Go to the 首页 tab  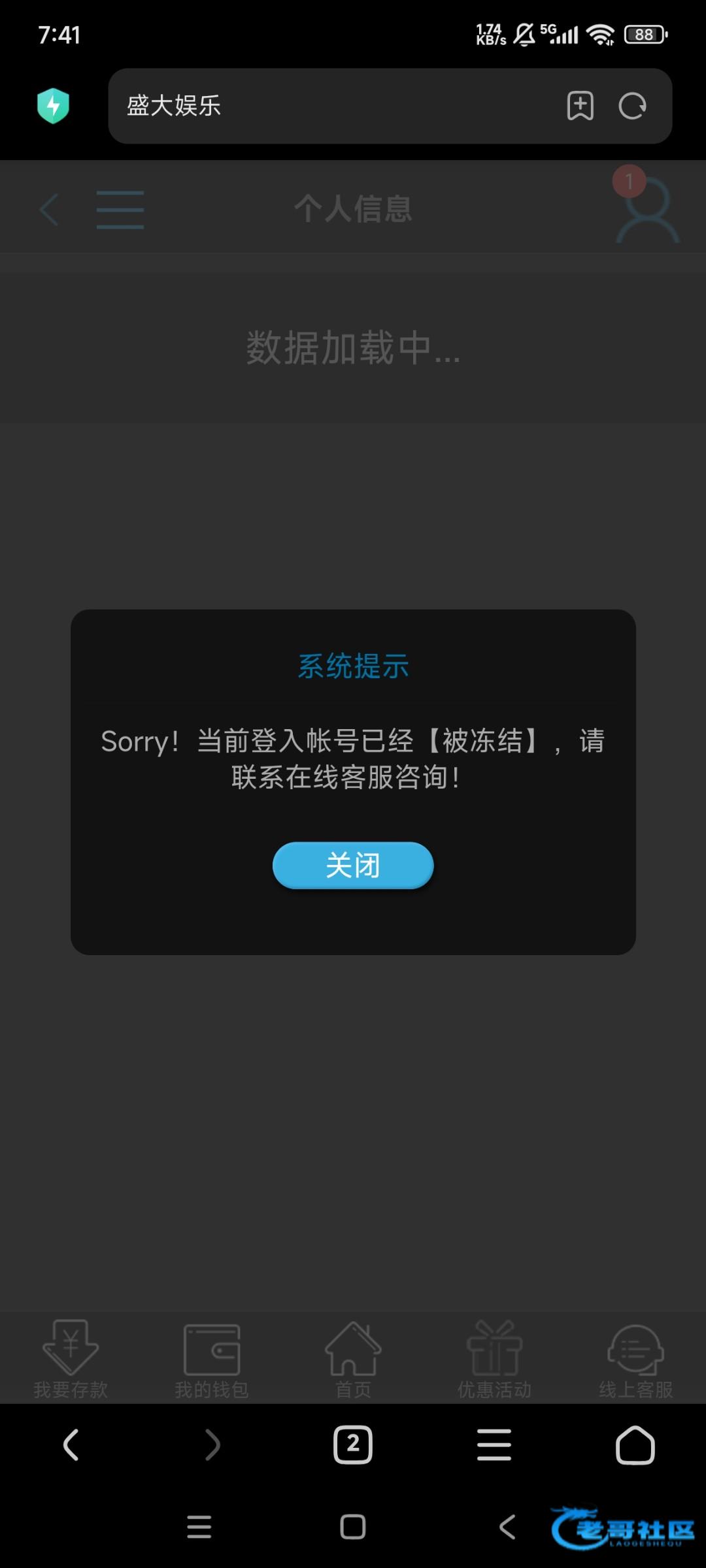(353, 1358)
